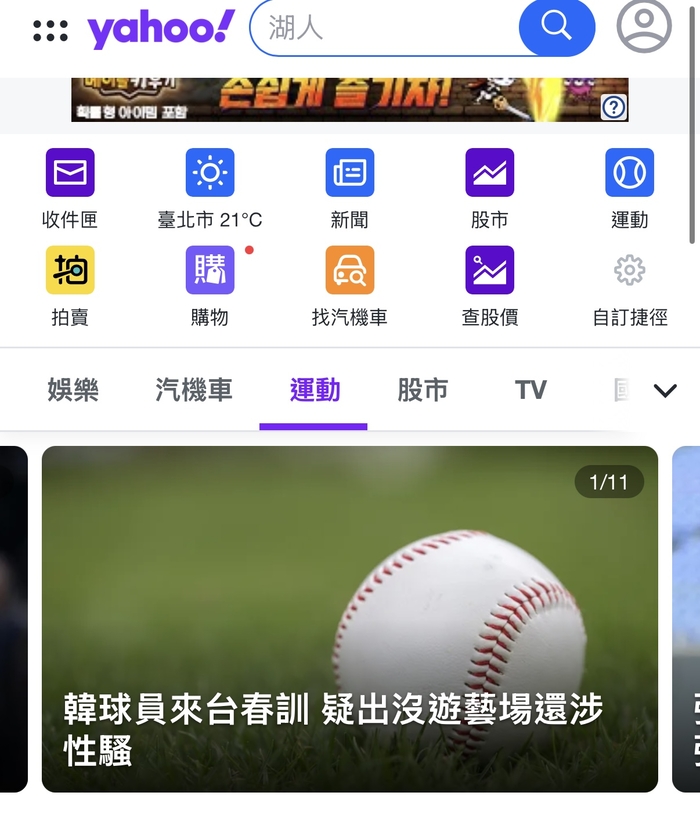The height and width of the screenshot is (821, 700).
Task: Check 臺北市 21°C weather shortcut
Action: click(x=210, y=173)
